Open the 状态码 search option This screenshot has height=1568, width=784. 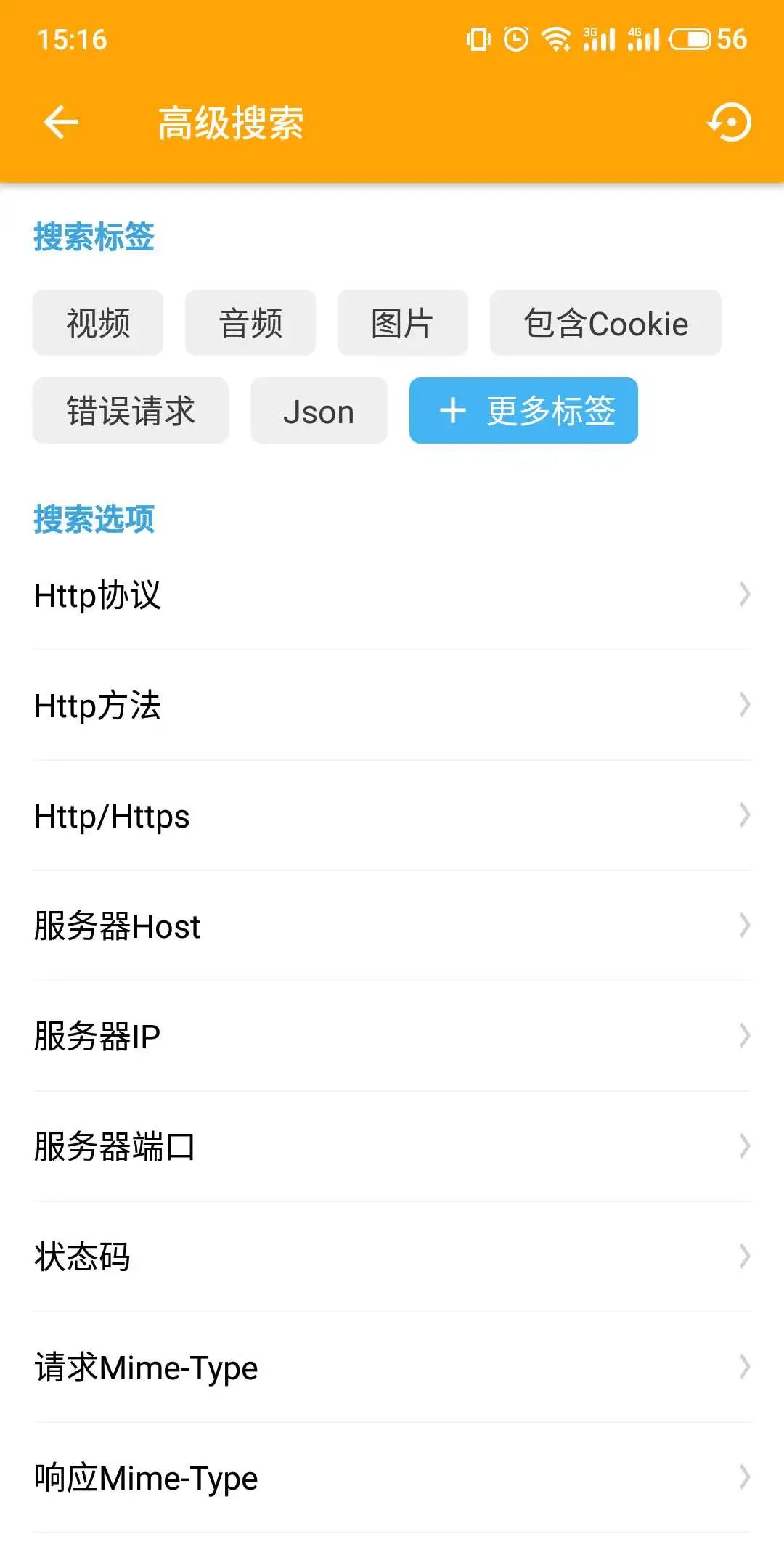coord(392,1257)
